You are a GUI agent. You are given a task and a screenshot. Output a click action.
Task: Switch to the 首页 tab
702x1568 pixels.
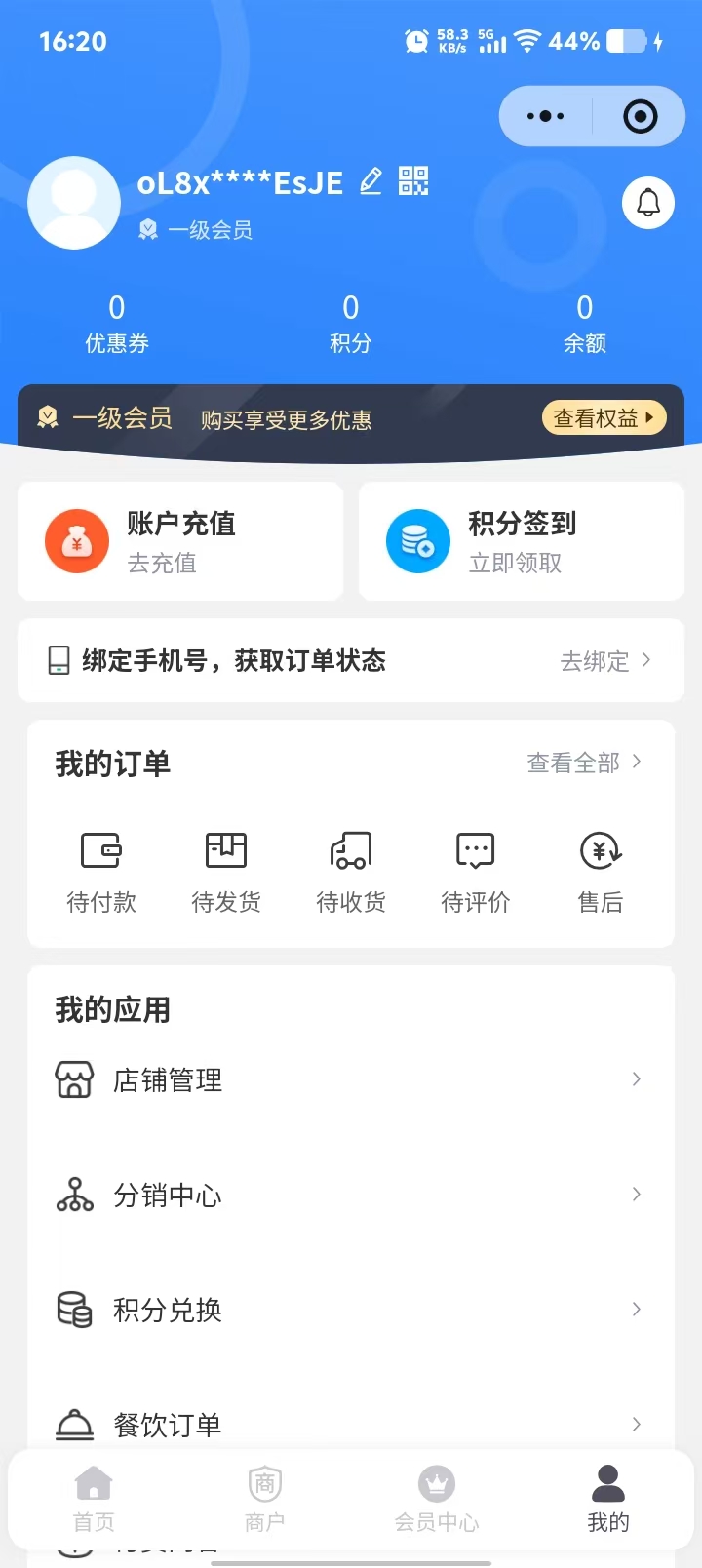94,1499
